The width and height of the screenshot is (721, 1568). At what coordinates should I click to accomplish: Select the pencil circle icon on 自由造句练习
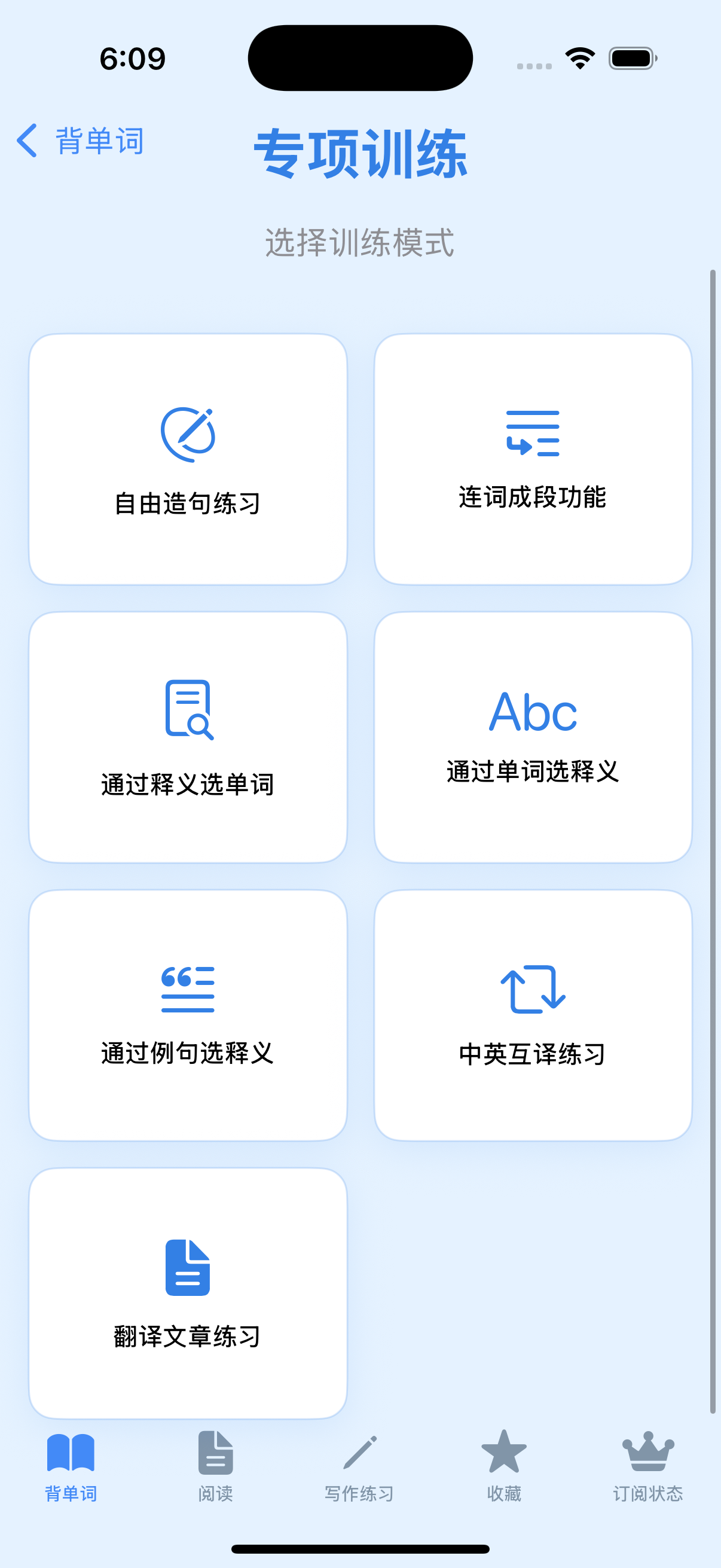click(188, 434)
